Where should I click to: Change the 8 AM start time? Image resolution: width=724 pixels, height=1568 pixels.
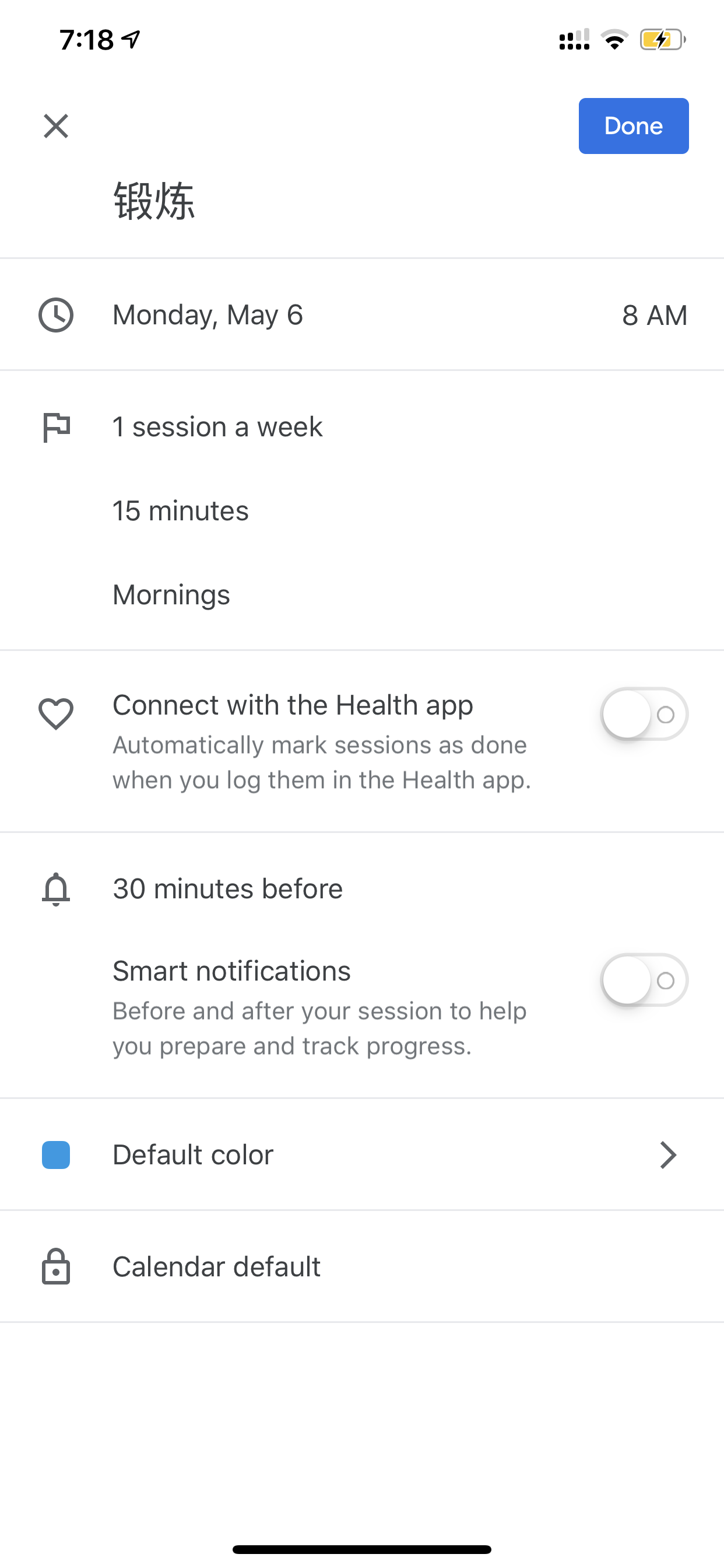pos(655,316)
